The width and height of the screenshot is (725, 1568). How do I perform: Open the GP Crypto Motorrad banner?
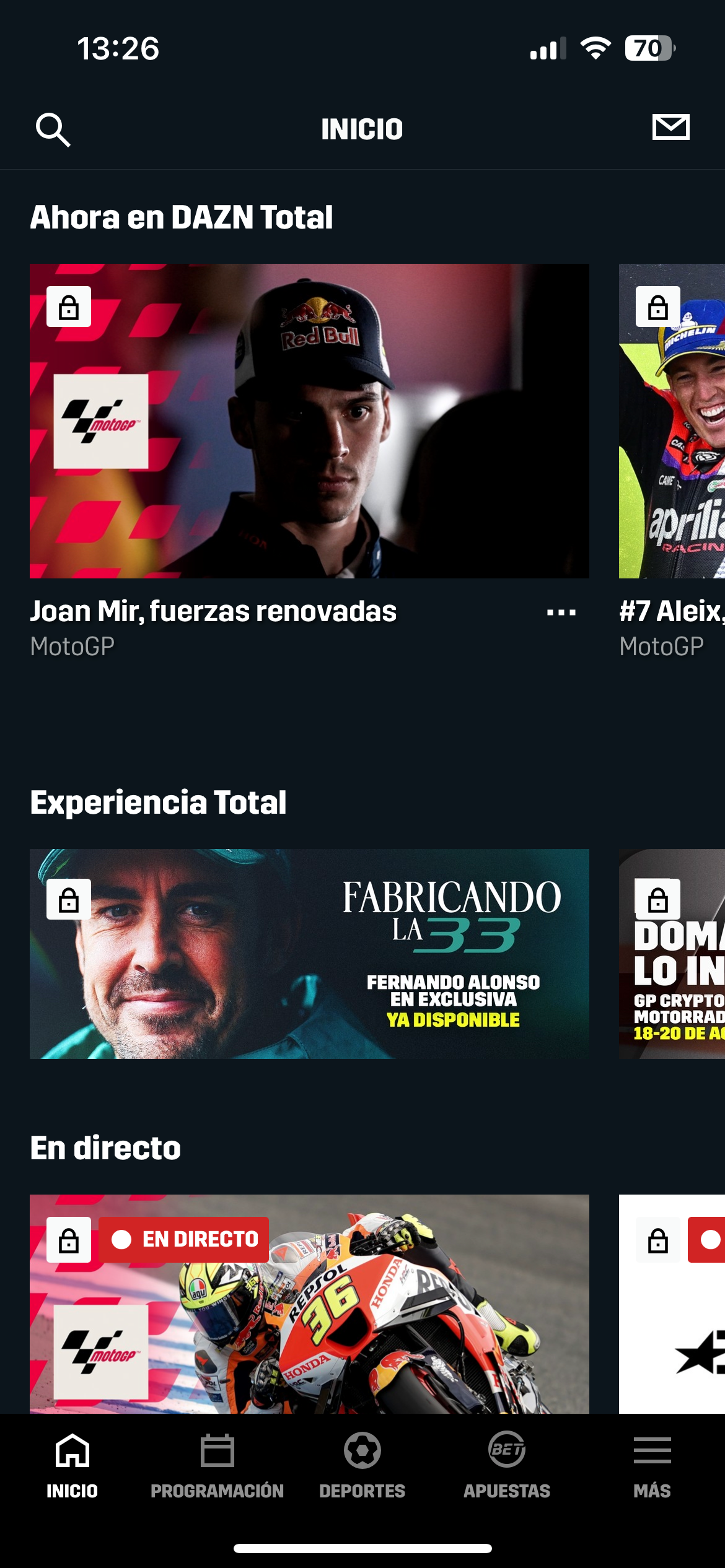672,954
